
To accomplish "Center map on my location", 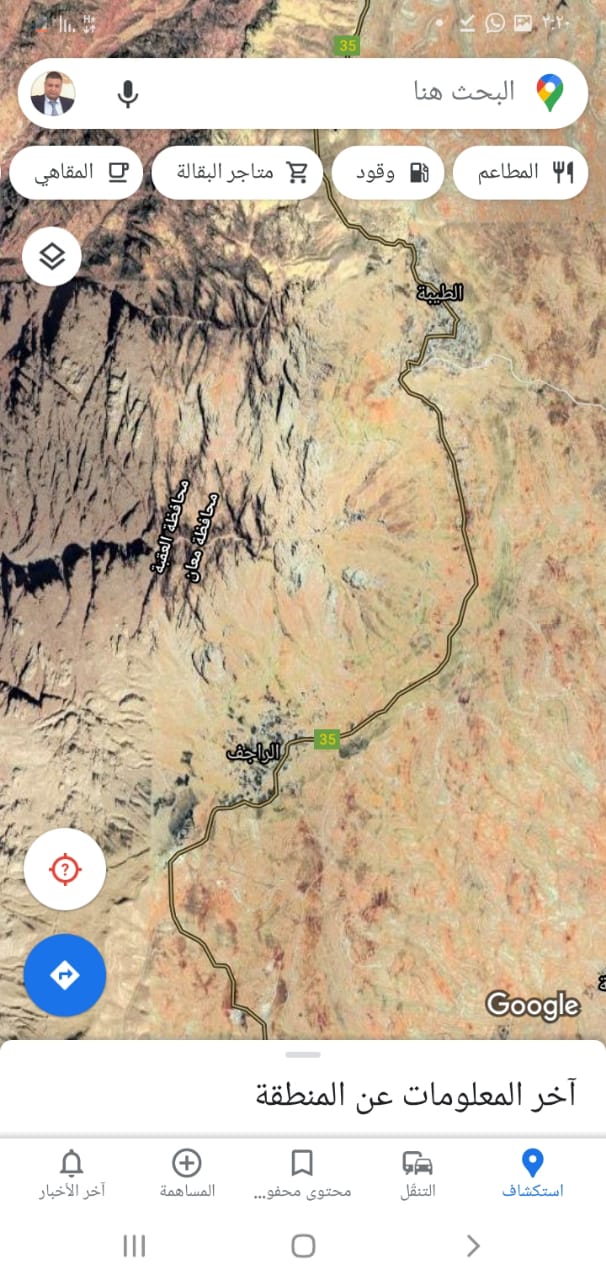I will click(65, 870).
